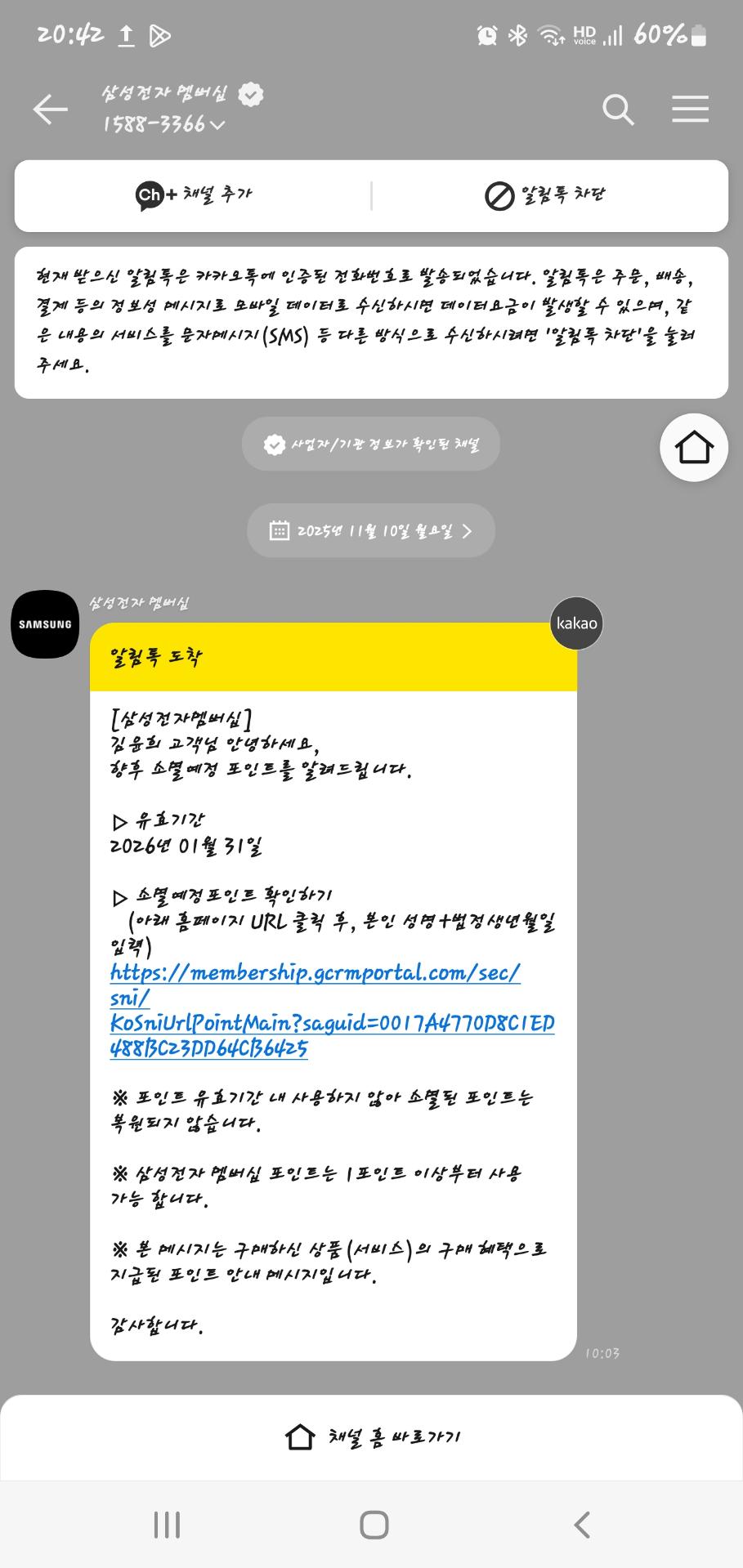
Task: Block alerts with 알림톡 차단
Action: 544,195
